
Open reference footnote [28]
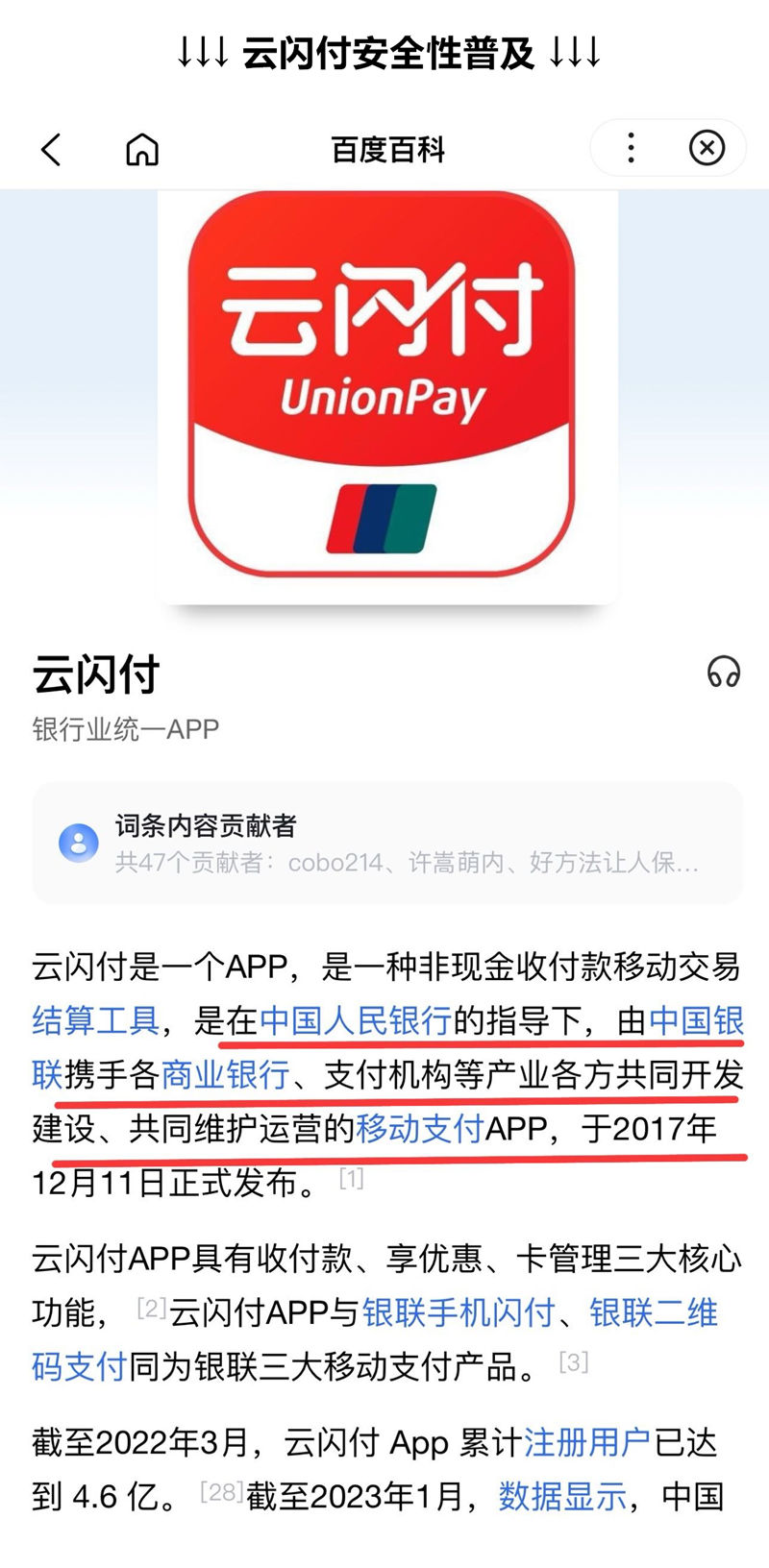[x=221, y=1491]
